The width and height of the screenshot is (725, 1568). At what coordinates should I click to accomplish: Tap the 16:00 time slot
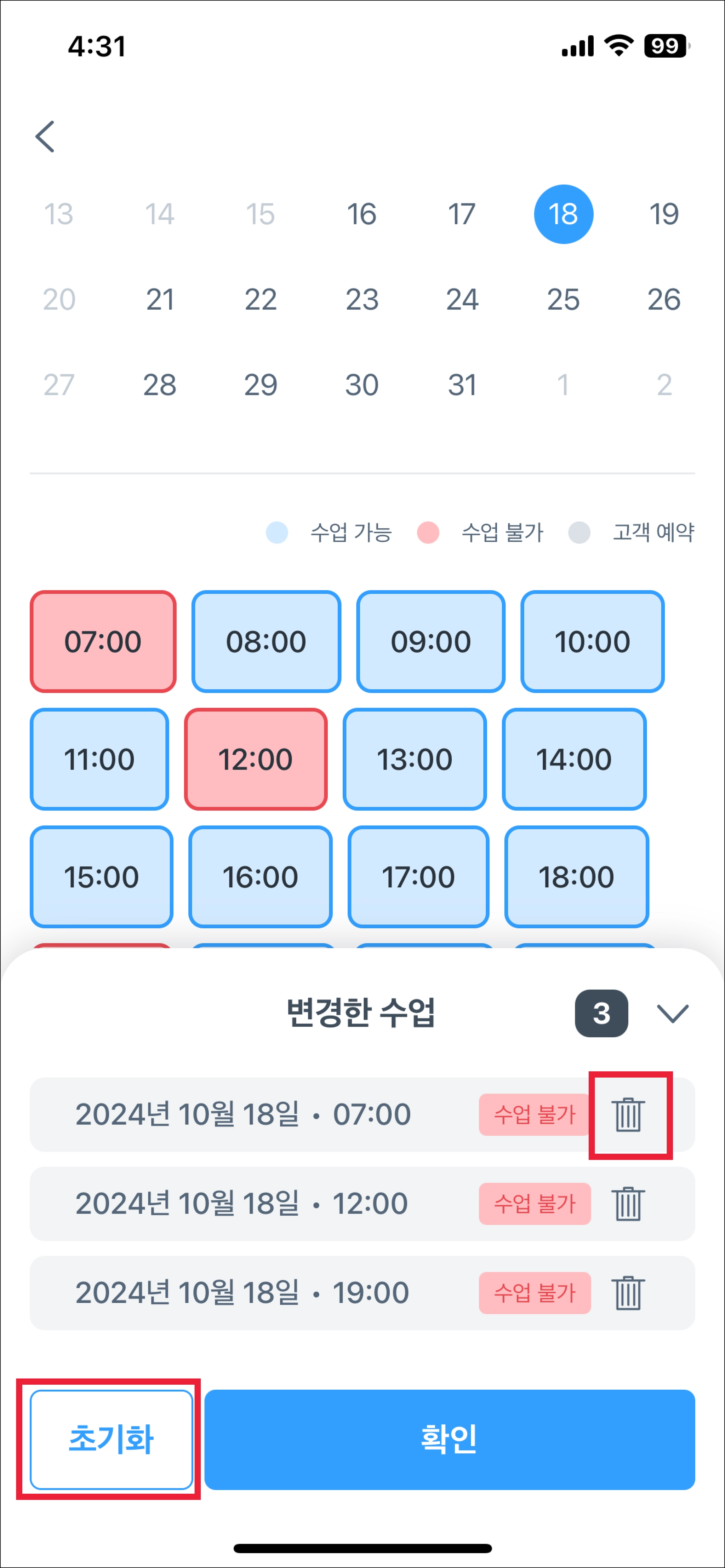[260, 877]
